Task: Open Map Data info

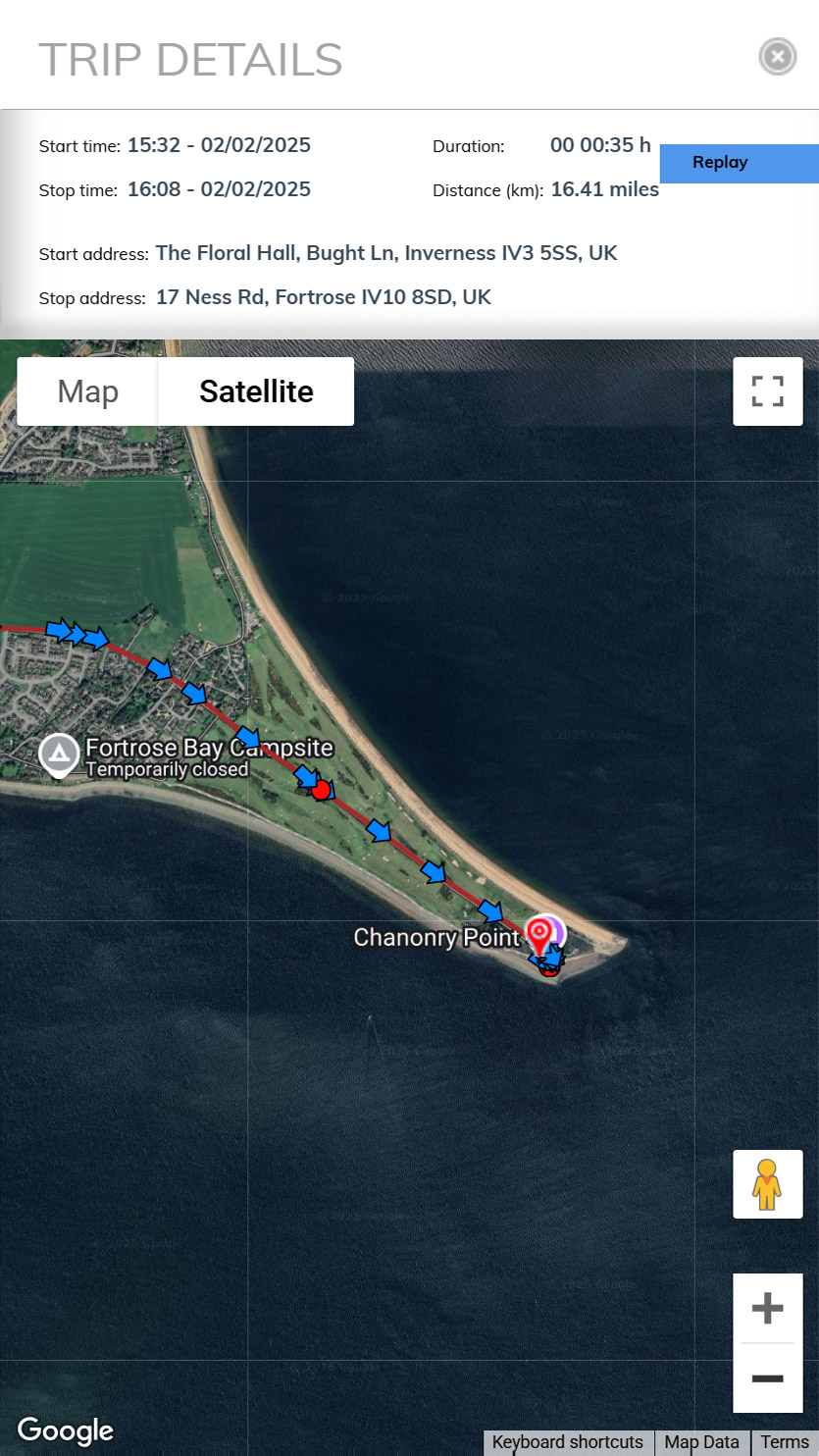Action: (x=701, y=1442)
